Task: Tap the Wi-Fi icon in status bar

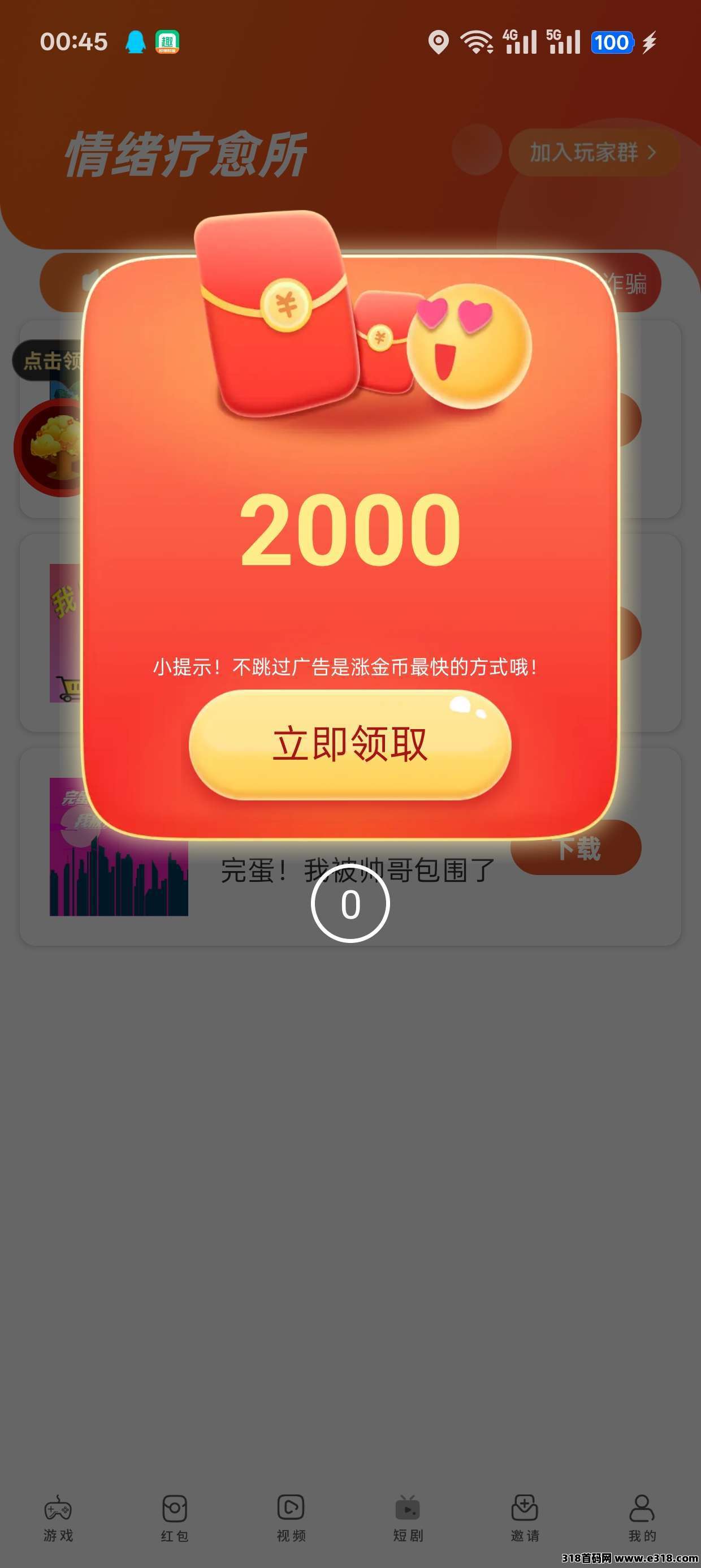Action: pyautogui.click(x=477, y=42)
